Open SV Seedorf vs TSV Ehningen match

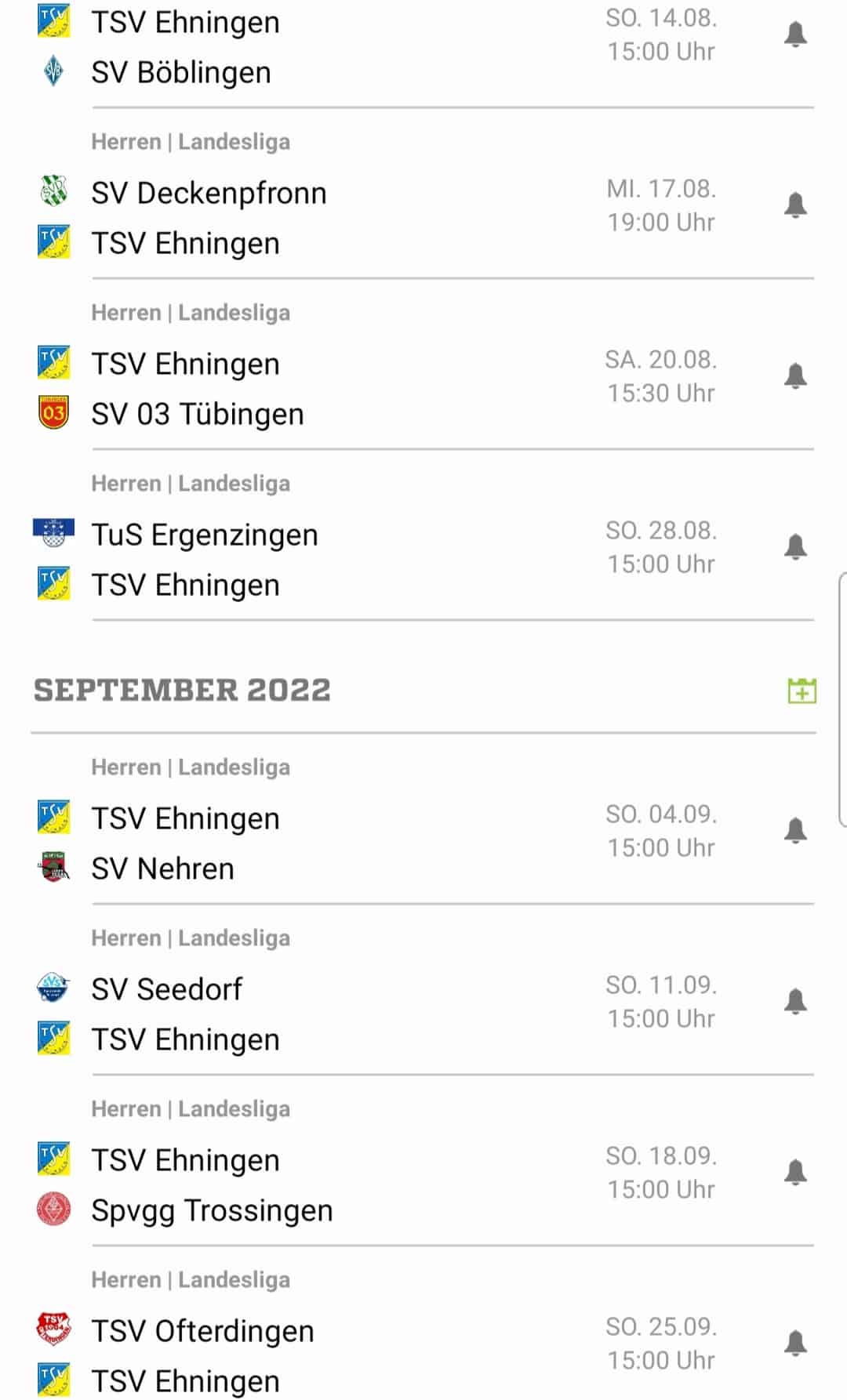314,1014
